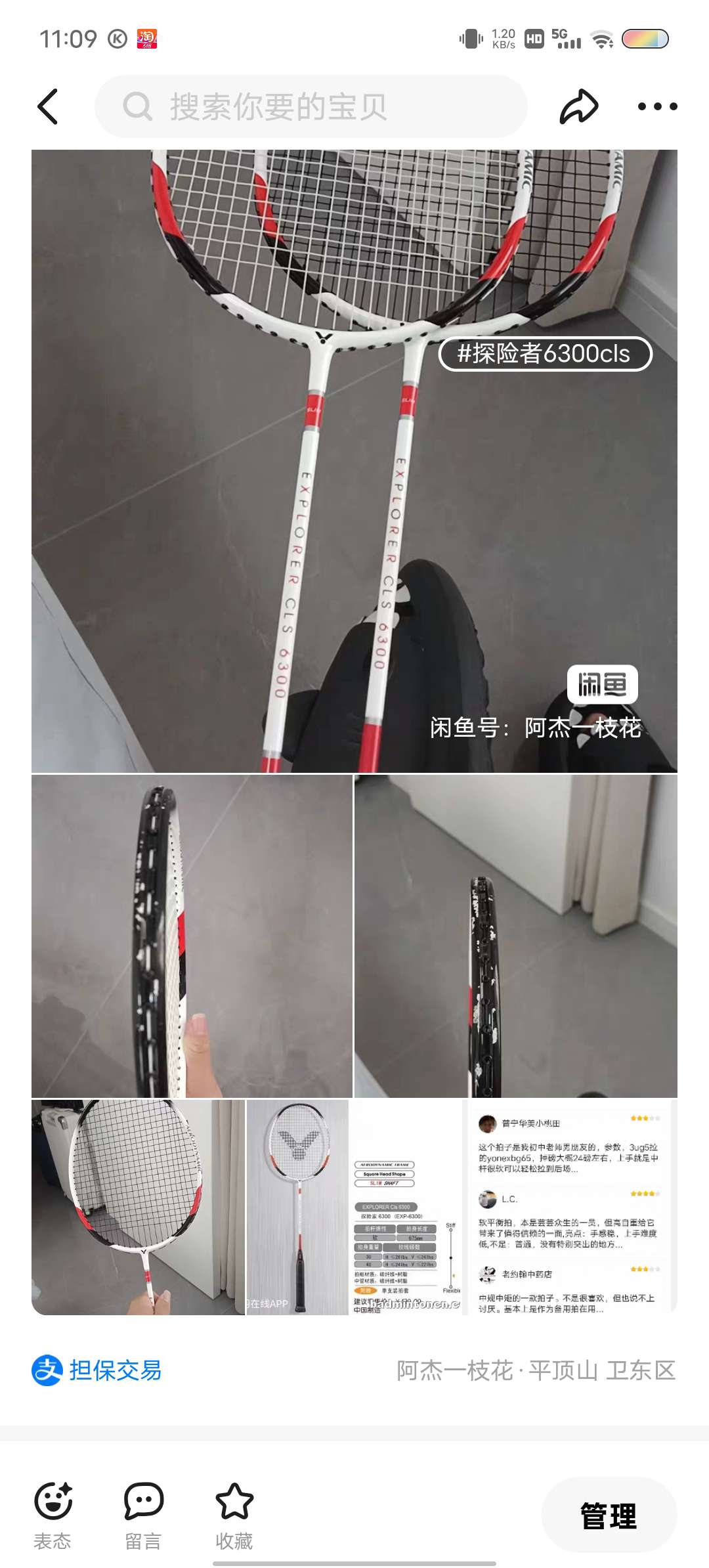This screenshot has width=709, height=1568.
Task: Open the 搜索你要的宝贝 search box
Action: [x=311, y=106]
